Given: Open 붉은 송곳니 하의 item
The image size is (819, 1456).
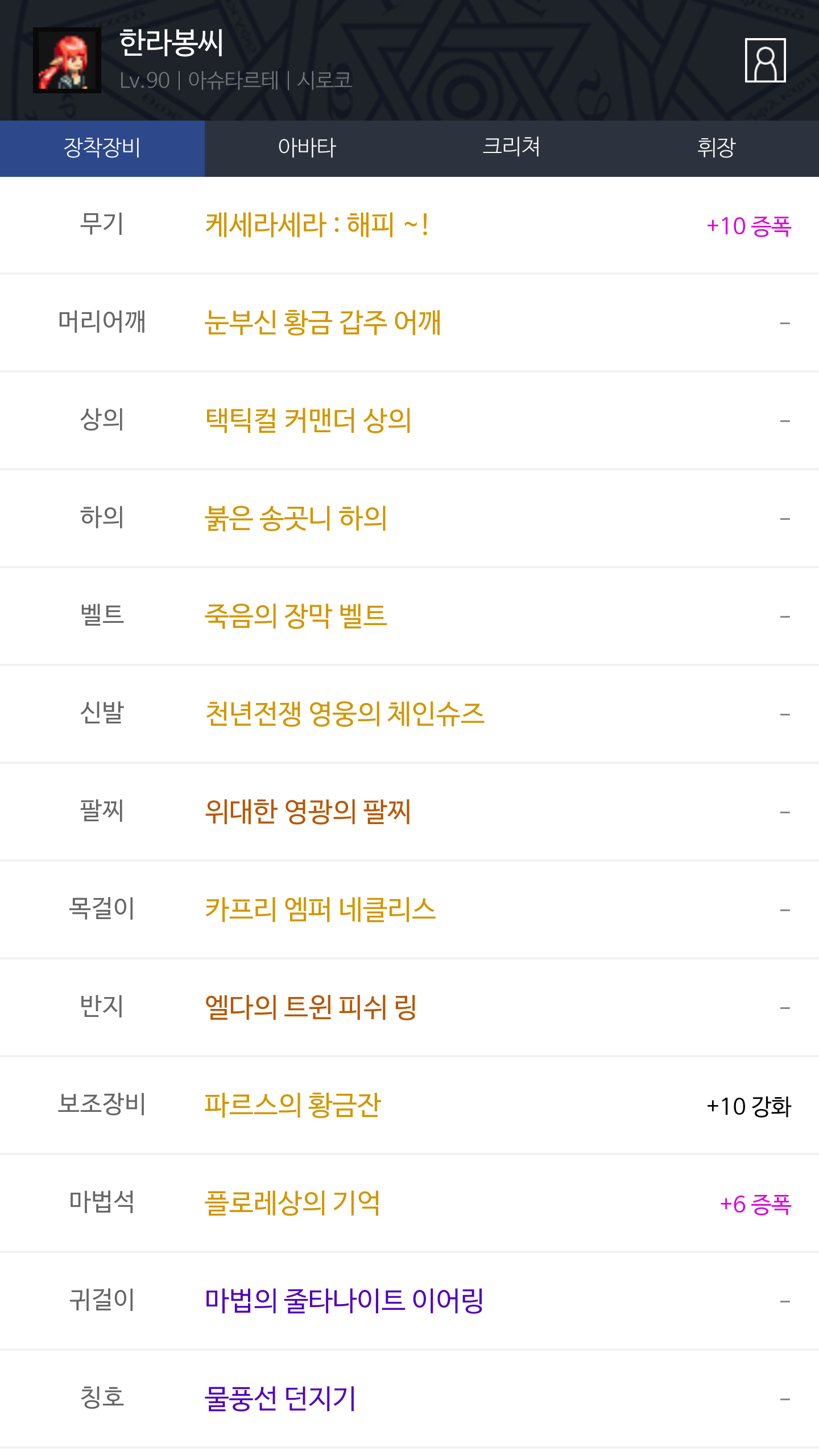Looking at the screenshot, I should [296, 519].
